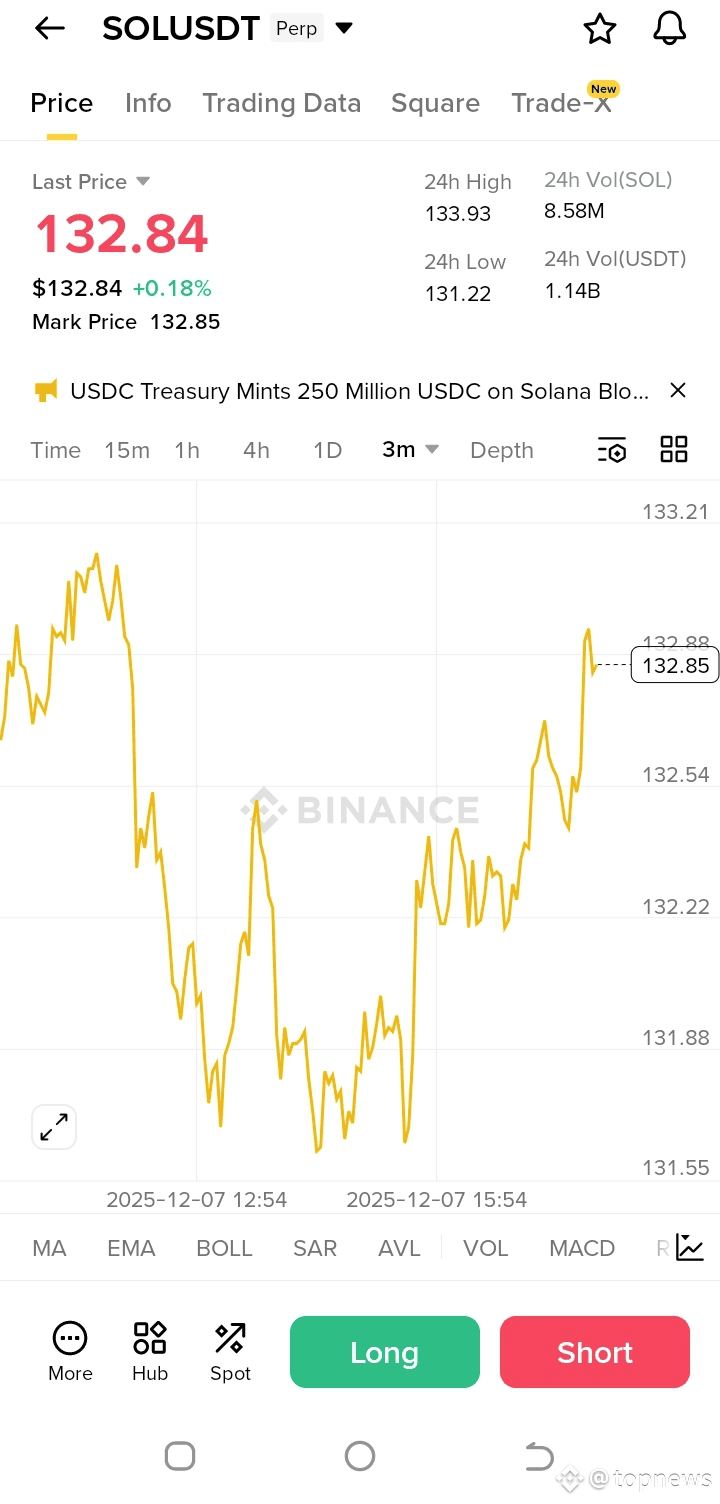
Task: Enable the BOLL indicator
Action: click(224, 1248)
